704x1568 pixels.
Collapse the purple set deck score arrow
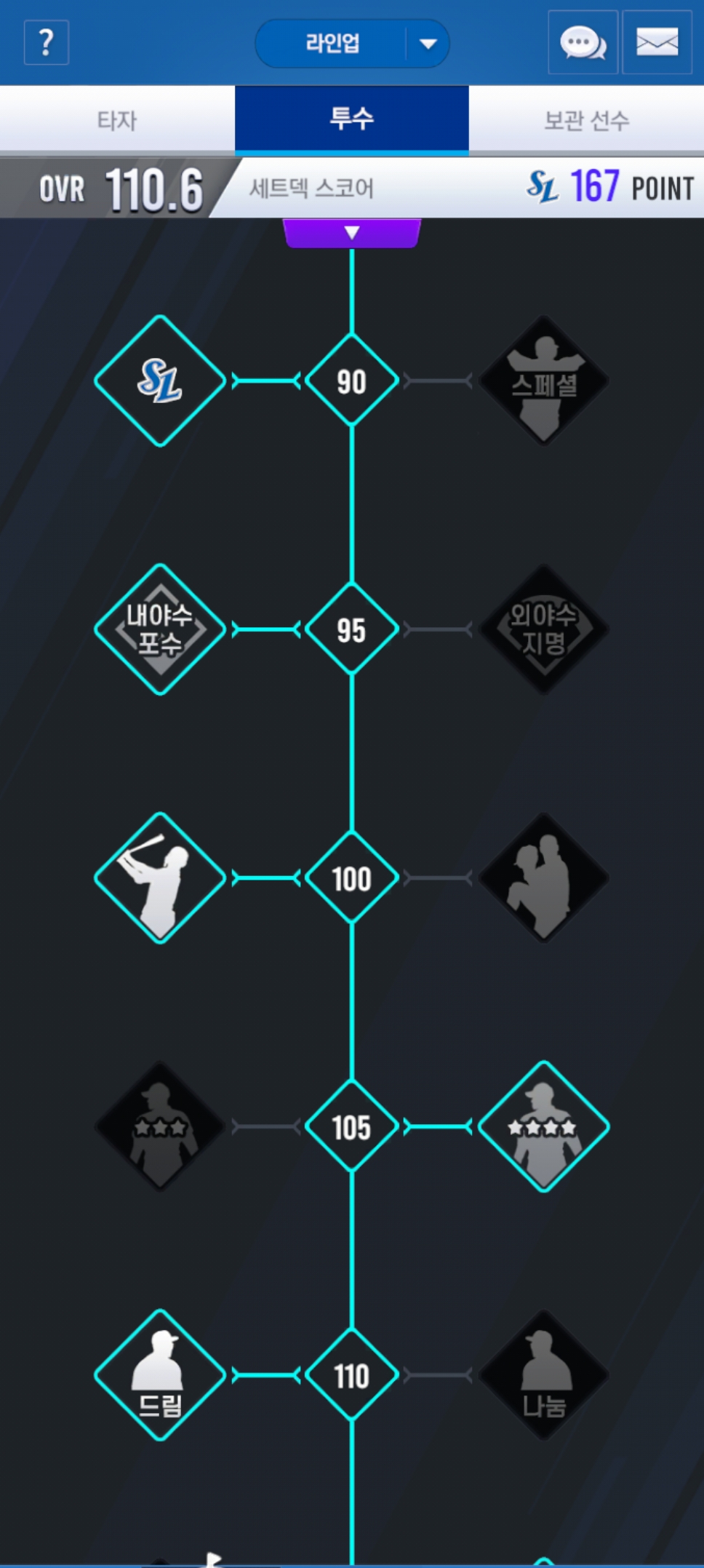click(352, 233)
